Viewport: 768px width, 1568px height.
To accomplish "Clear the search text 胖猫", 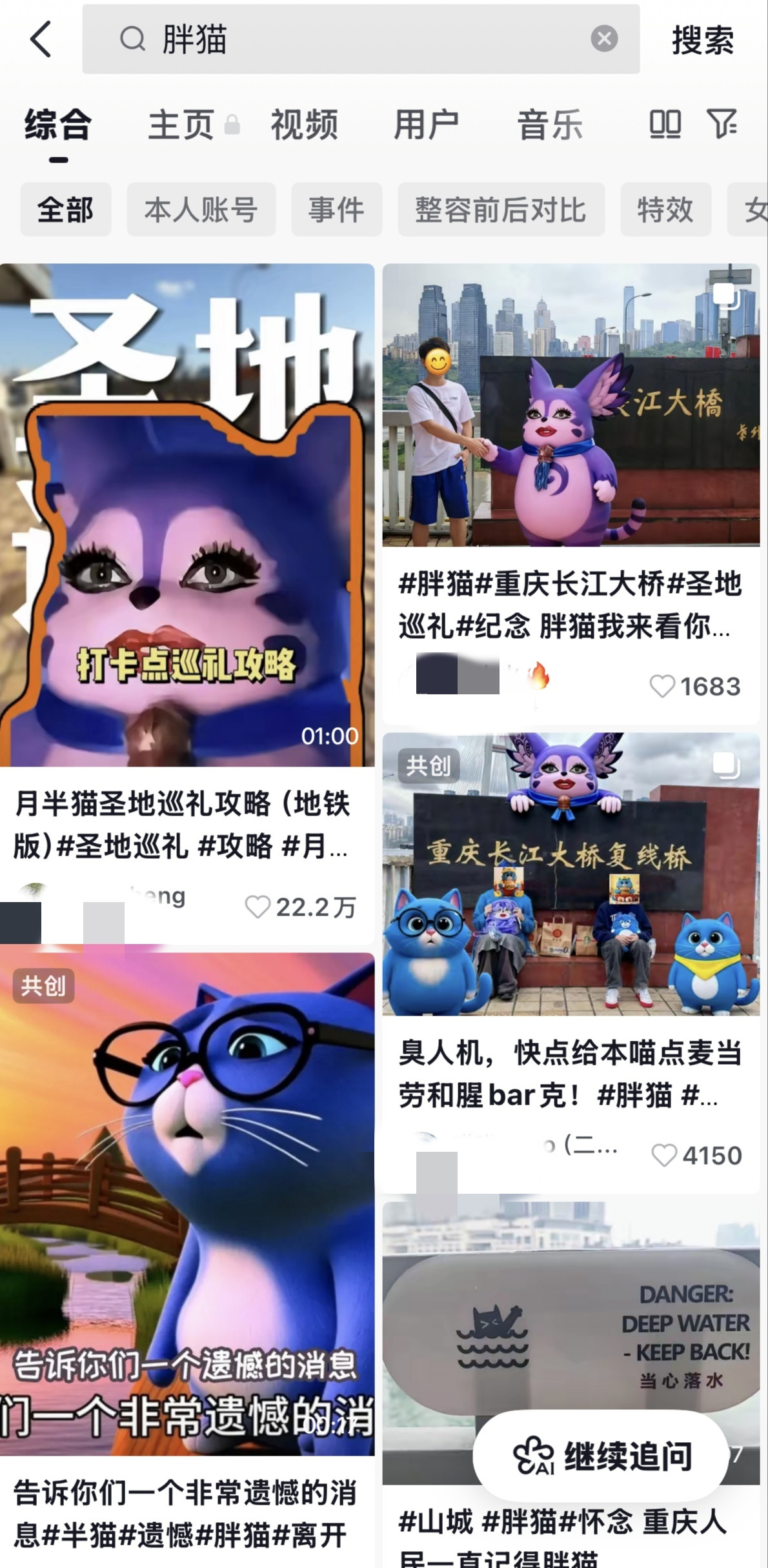I will [604, 39].
